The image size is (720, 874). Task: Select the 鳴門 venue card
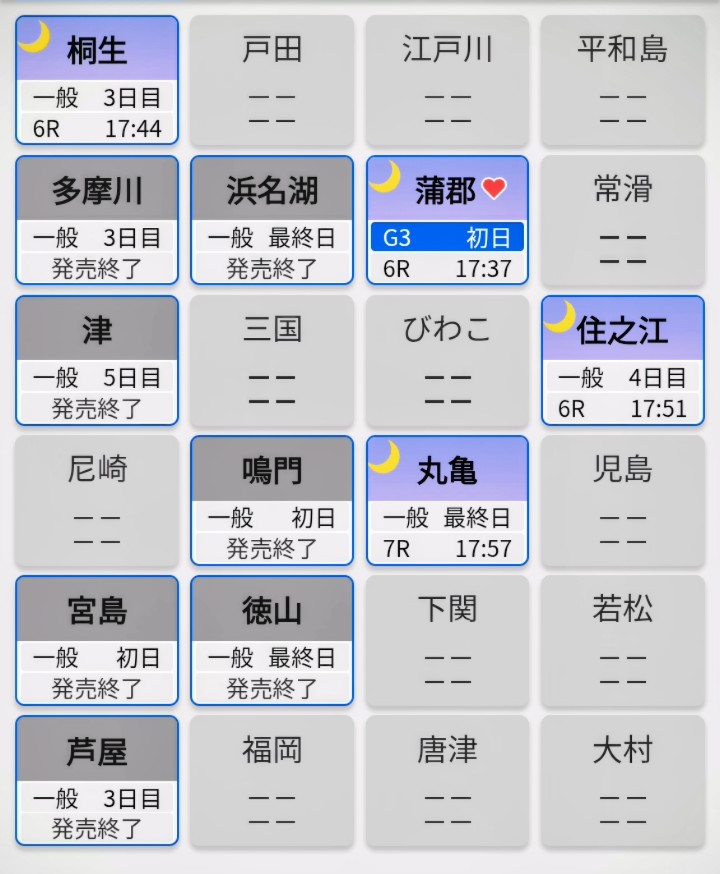tap(272, 500)
